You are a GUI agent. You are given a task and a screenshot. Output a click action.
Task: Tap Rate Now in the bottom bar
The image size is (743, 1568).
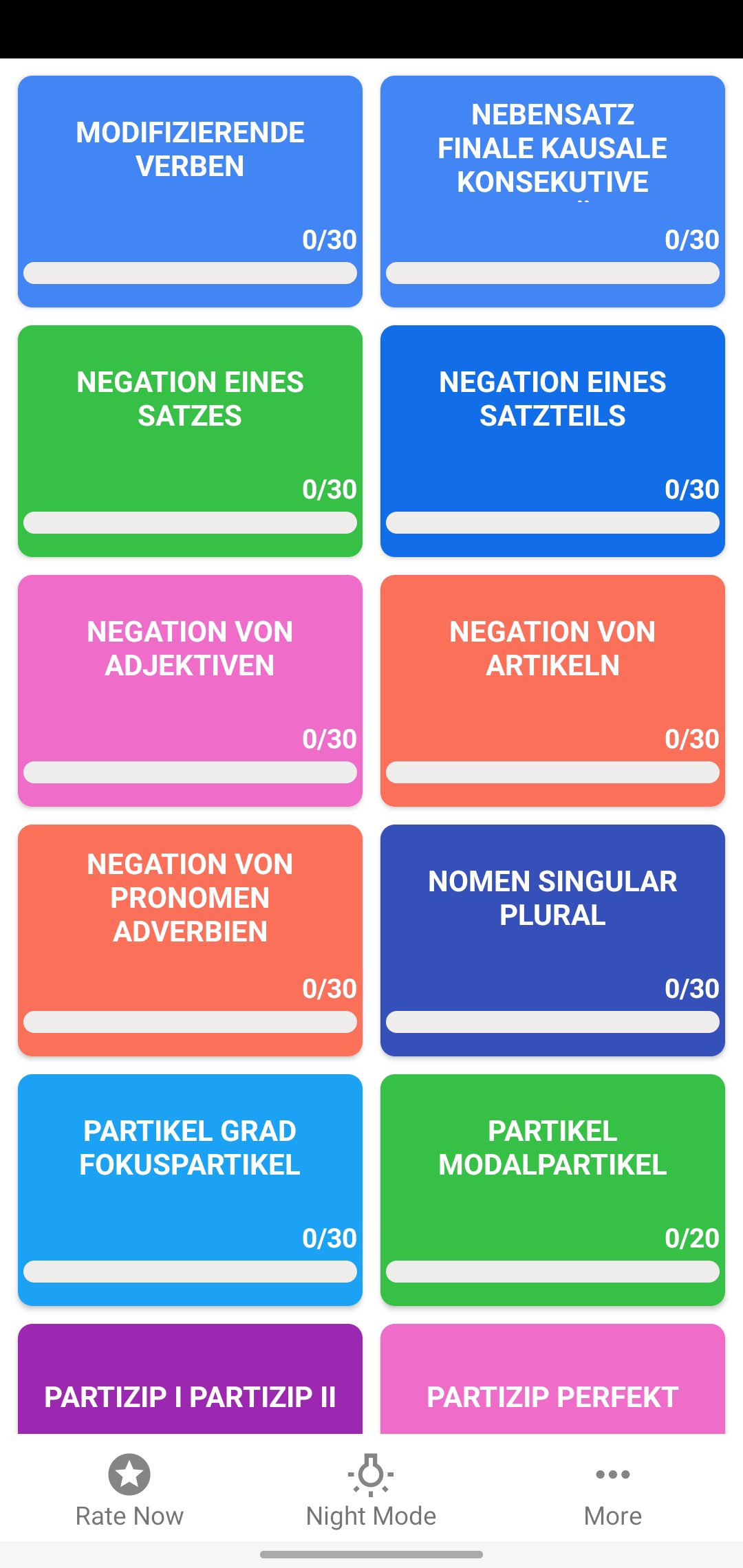point(129,1490)
